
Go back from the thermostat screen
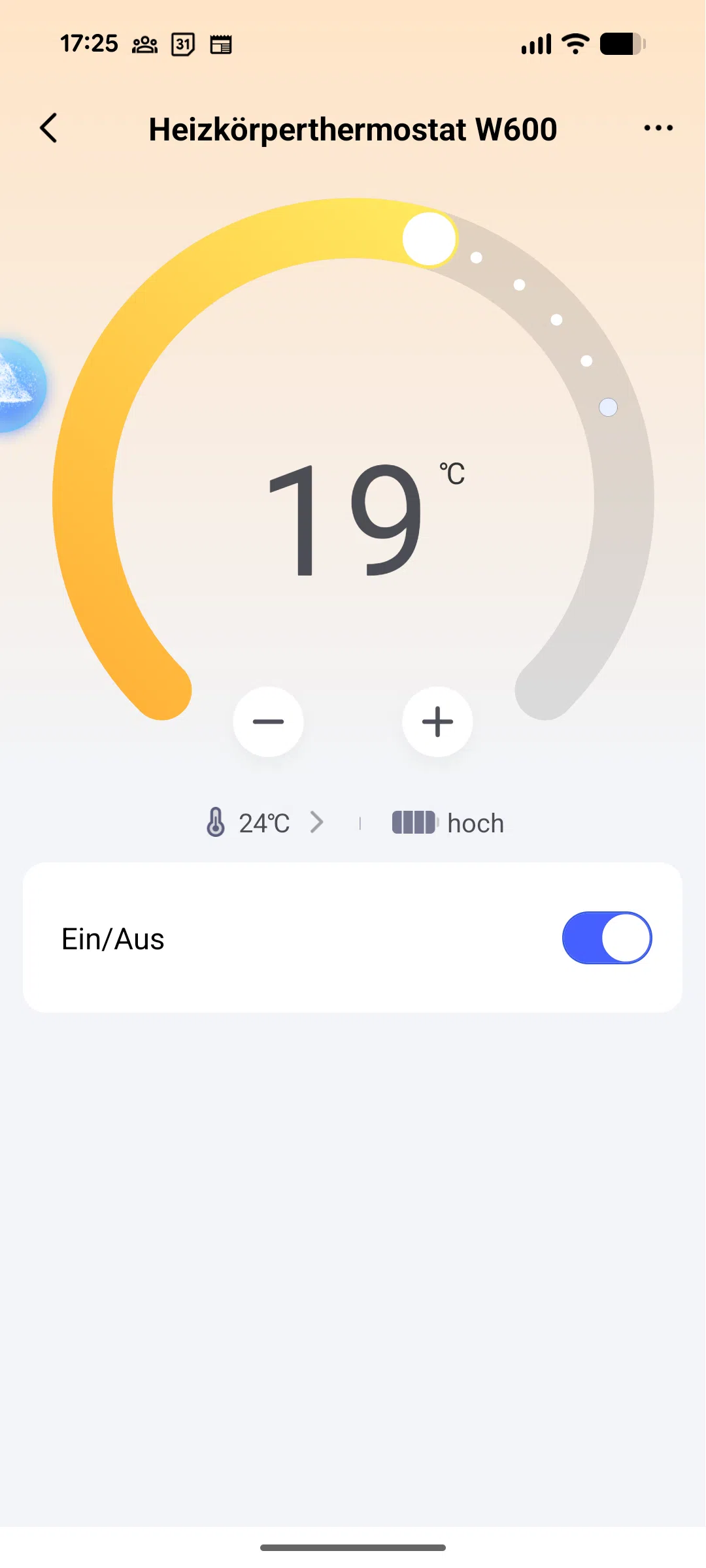pos(49,128)
